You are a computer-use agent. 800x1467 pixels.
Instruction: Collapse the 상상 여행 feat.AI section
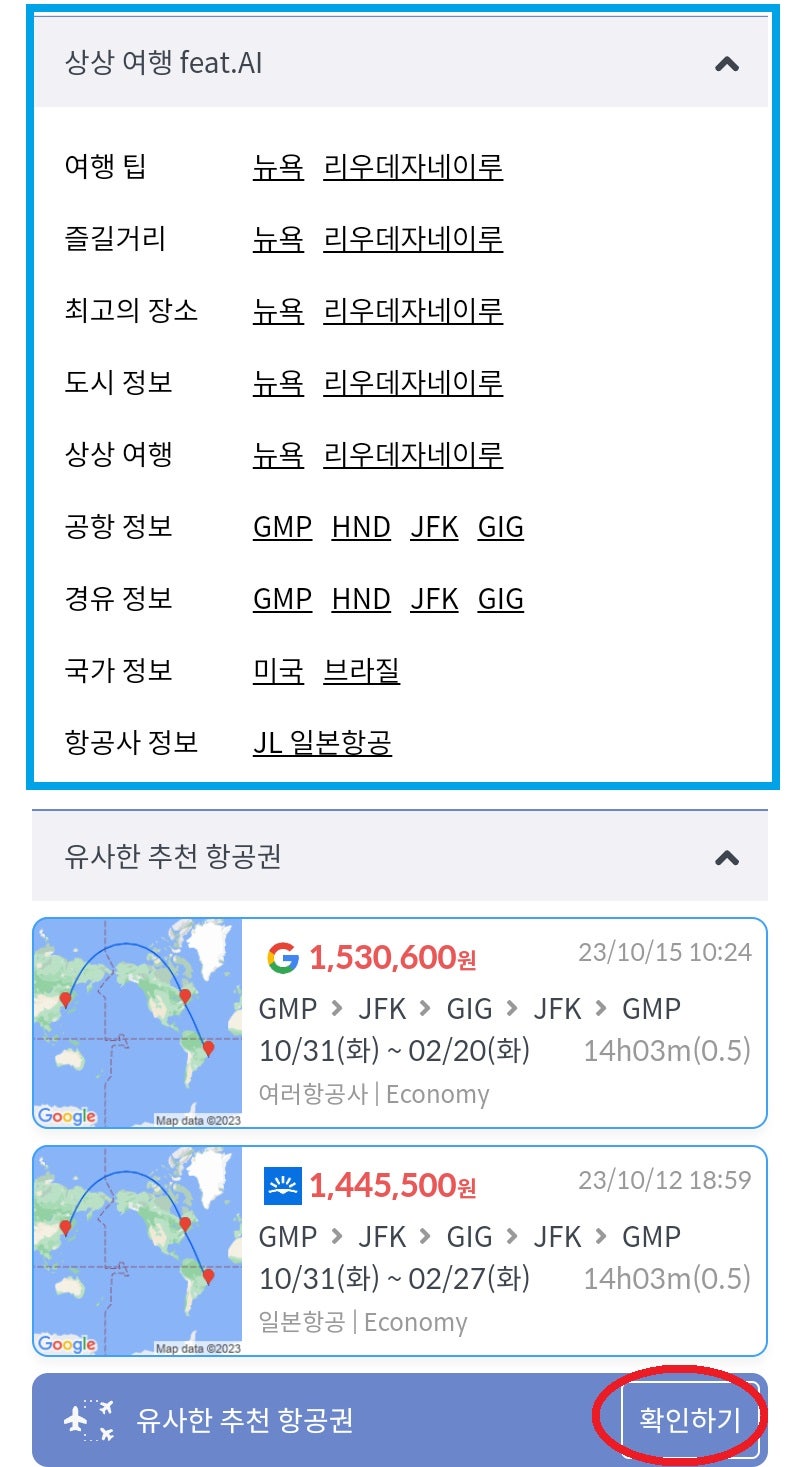coord(726,64)
